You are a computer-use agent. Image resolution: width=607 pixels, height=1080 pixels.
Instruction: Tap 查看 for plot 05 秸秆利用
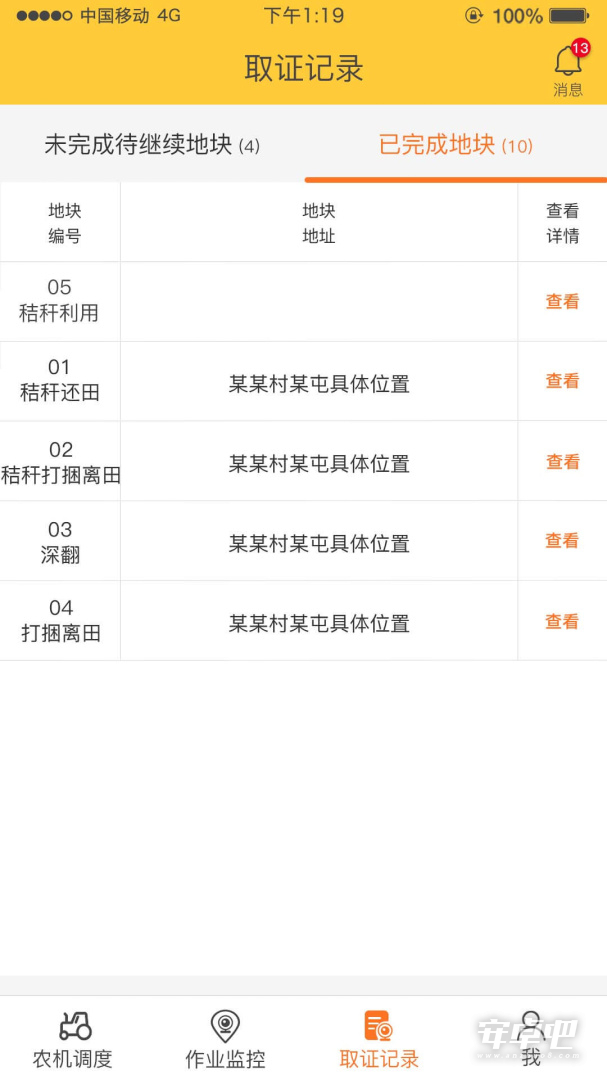point(562,302)
